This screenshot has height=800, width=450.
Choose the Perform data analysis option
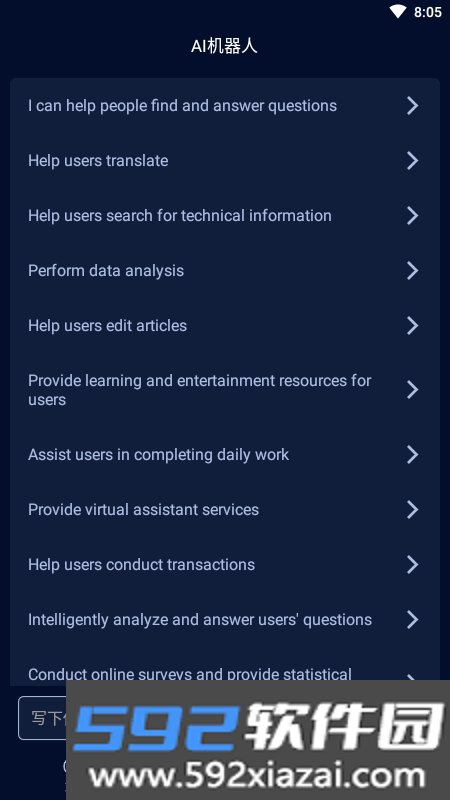click(224, 270)
